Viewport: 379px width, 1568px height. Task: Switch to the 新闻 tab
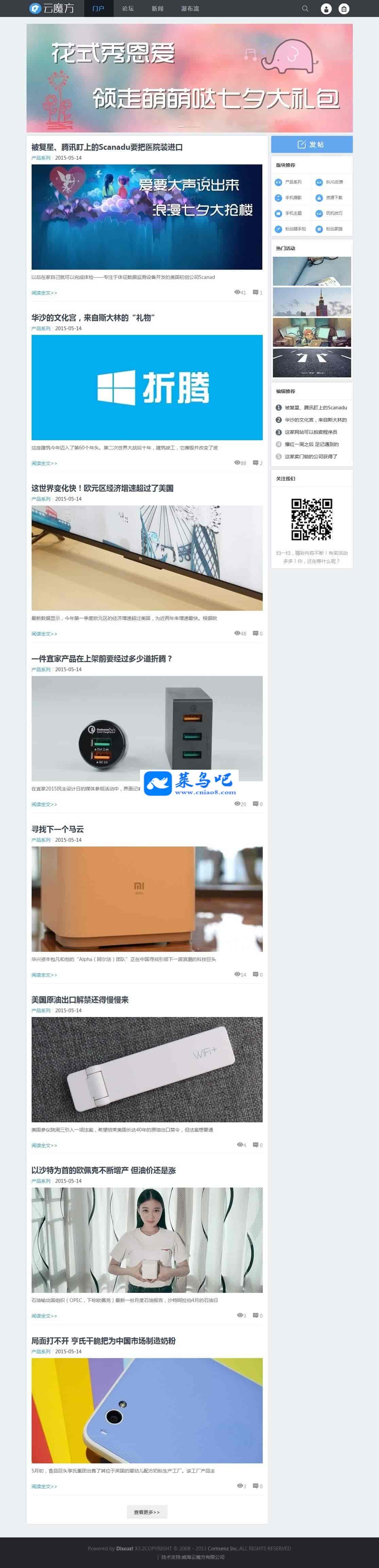pyautogui.click(x=157, y=8)
